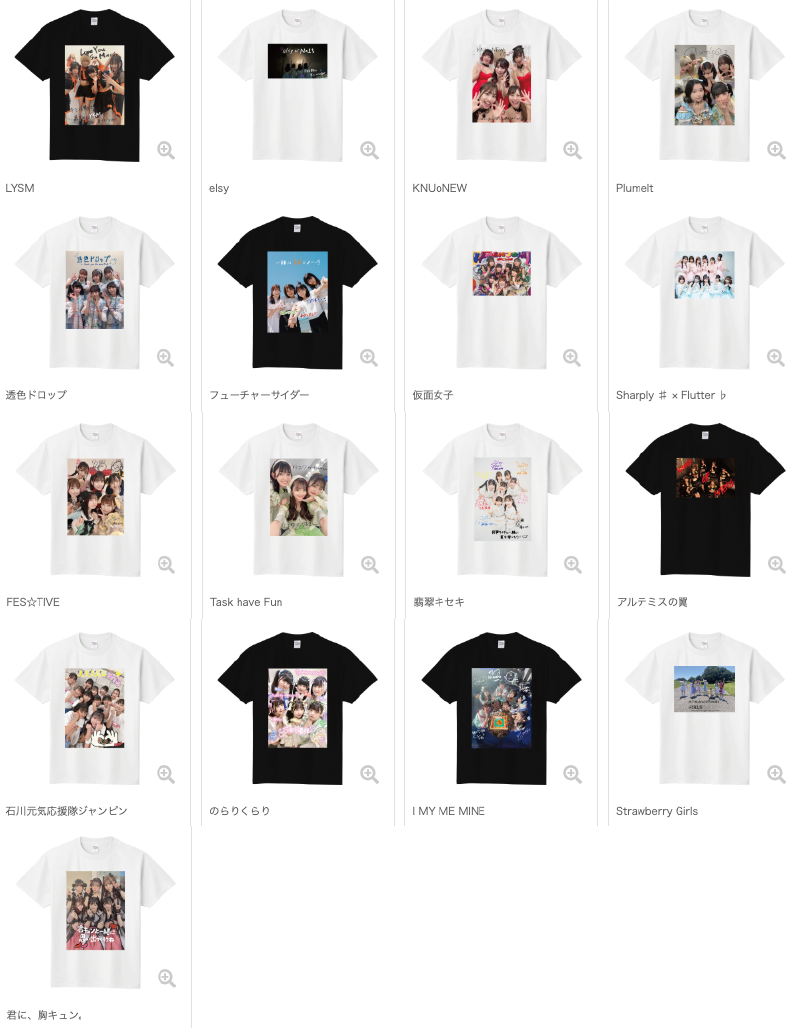Magnify the のらりくらり shirt image

369,773
